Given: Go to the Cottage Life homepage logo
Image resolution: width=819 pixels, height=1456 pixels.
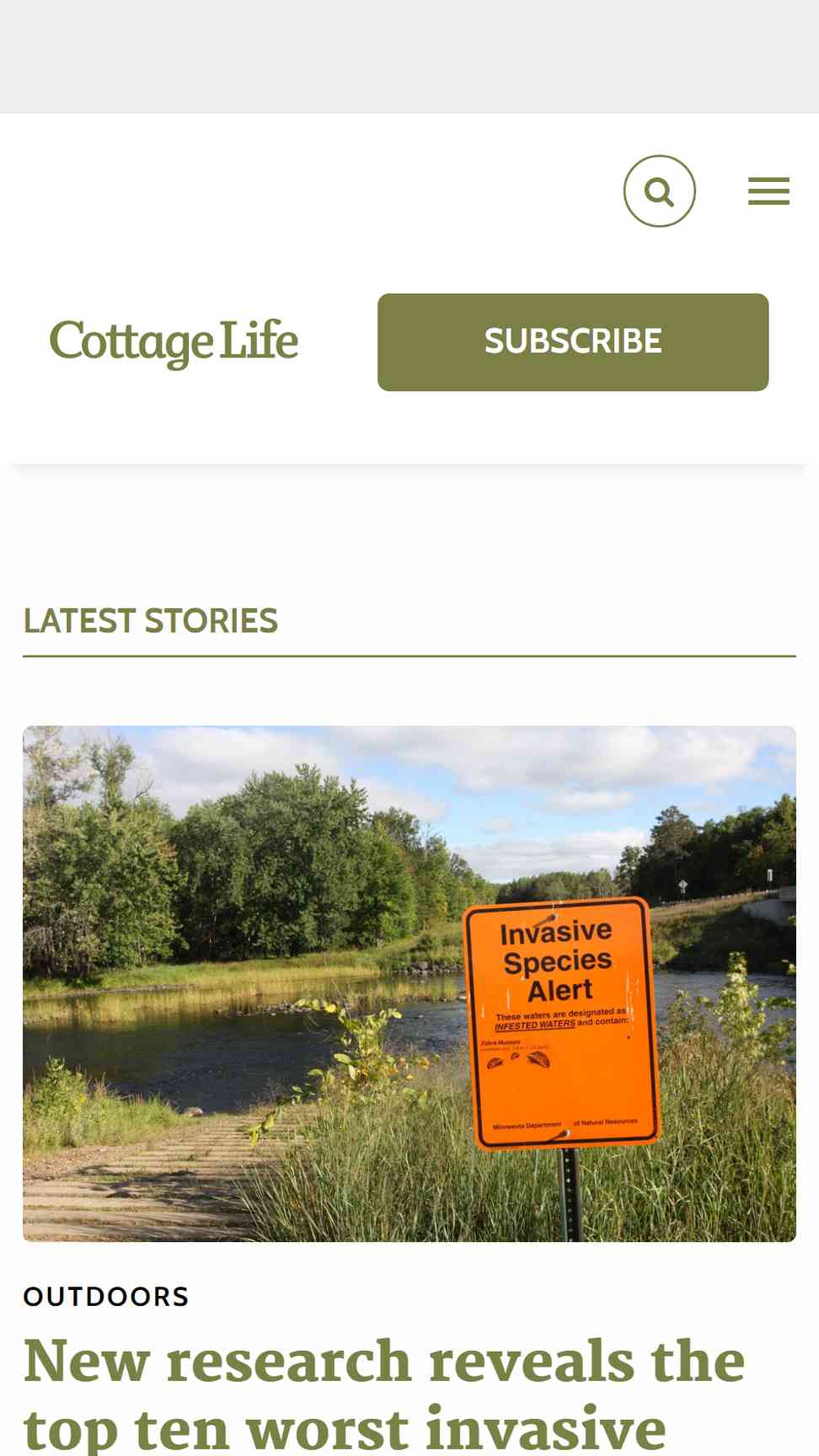Looking at the screenshot, I should click(x=174, y=342).
